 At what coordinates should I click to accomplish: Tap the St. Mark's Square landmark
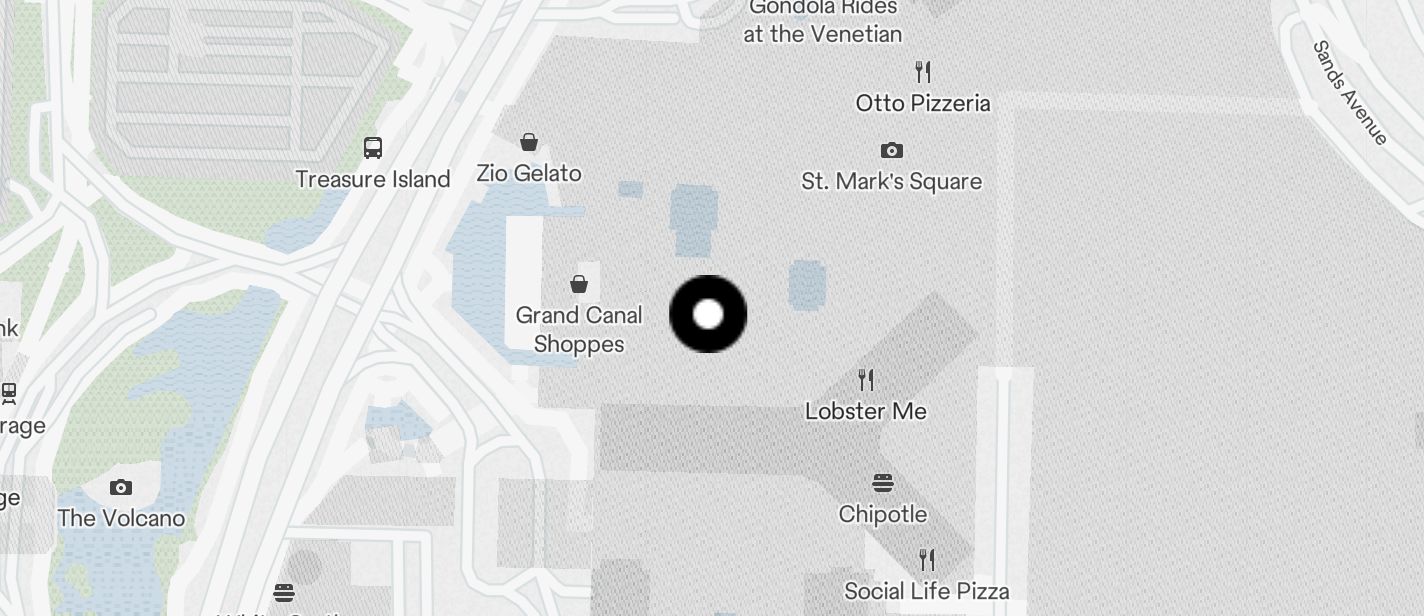point(892,151)
